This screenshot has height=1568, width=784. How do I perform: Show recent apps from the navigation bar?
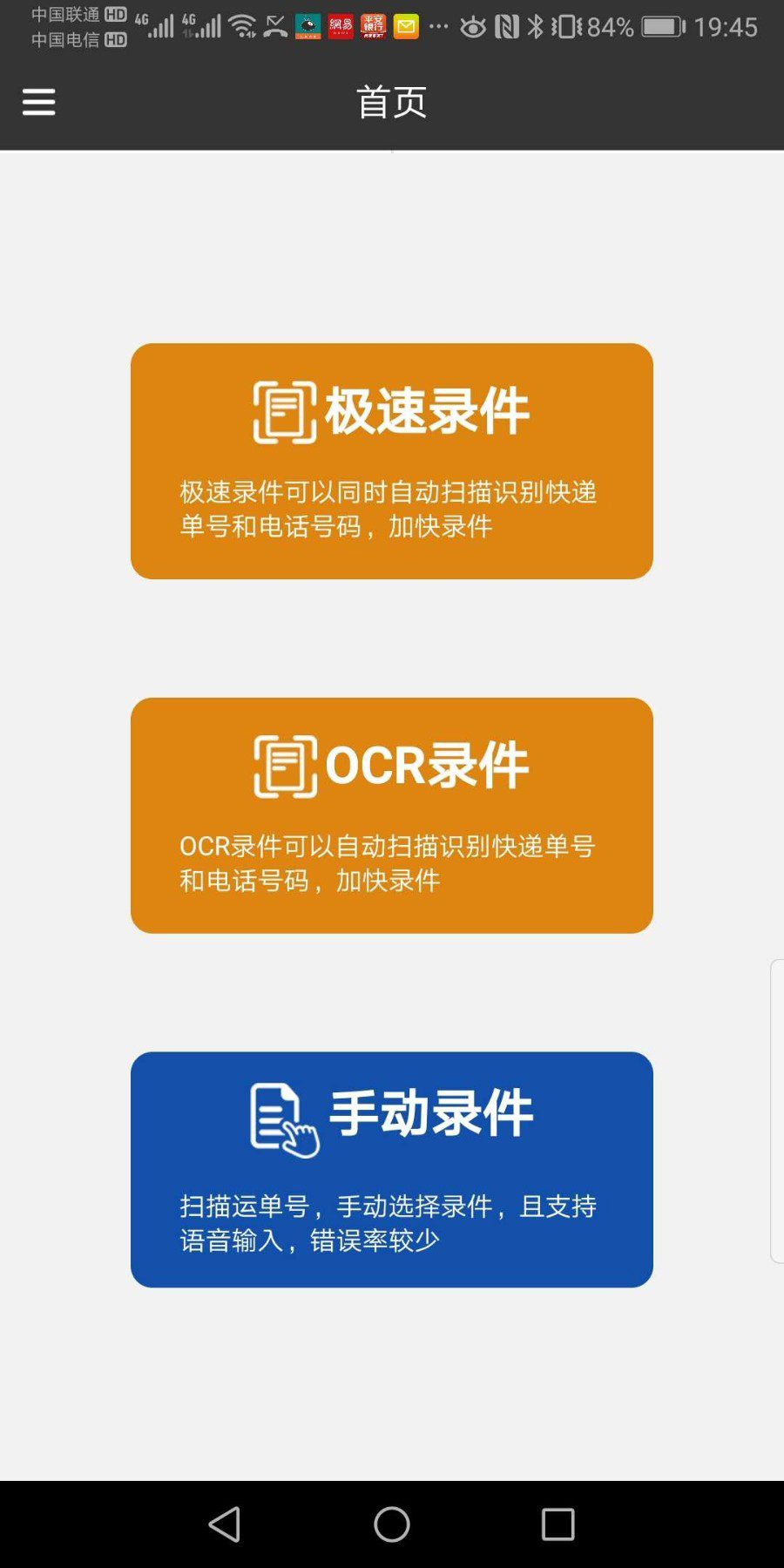[558, 1524]
